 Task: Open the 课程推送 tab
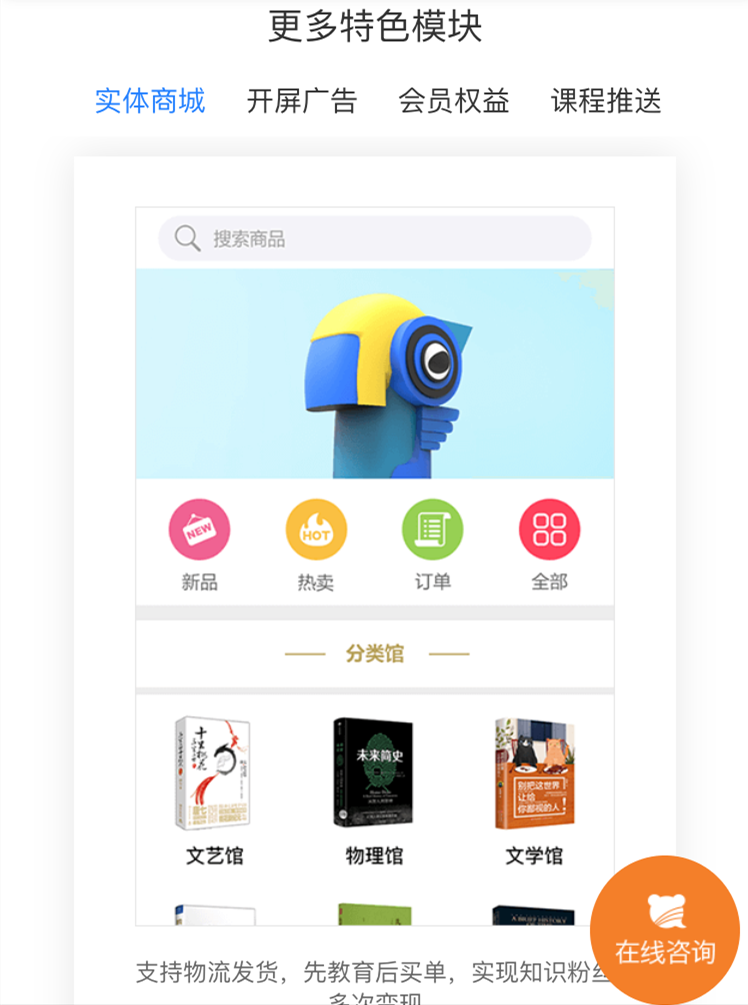coord(605,101)
